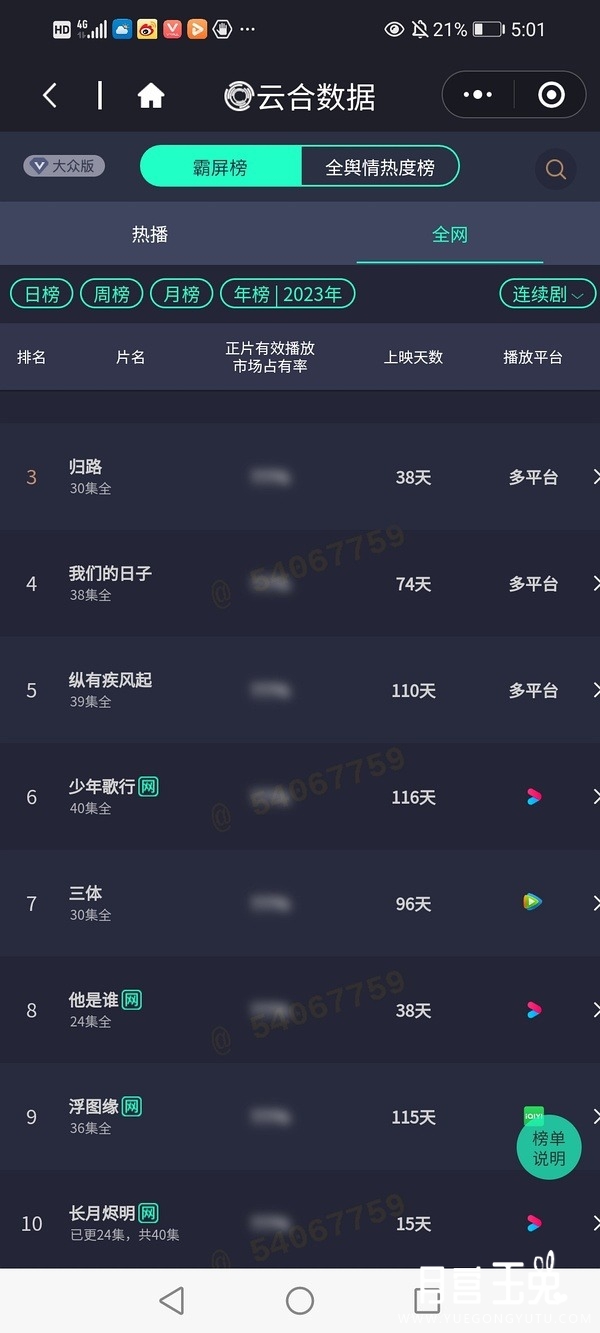
Task: Go back using the top arrow
Action: click(50, 96)
